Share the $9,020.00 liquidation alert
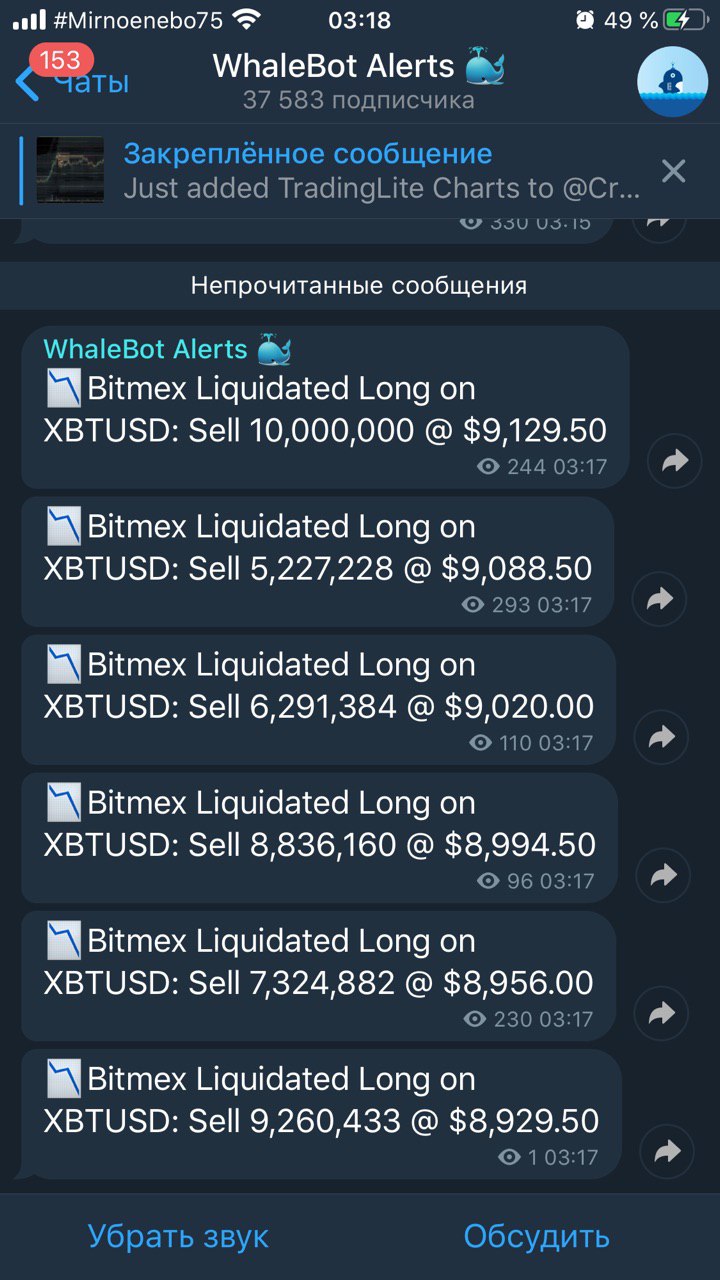Screen dimensions: 720x1280 (660, 737)
